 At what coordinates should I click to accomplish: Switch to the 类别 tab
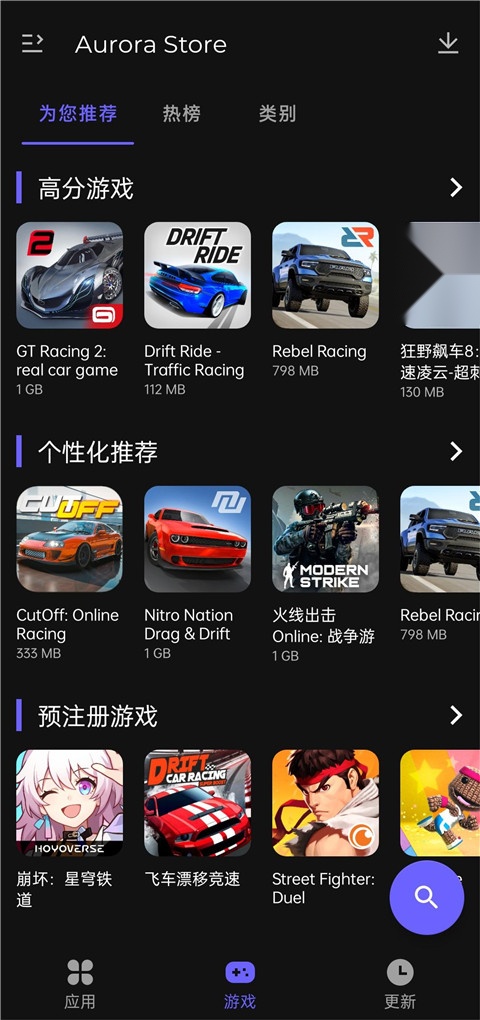click(x=277, y=114)
